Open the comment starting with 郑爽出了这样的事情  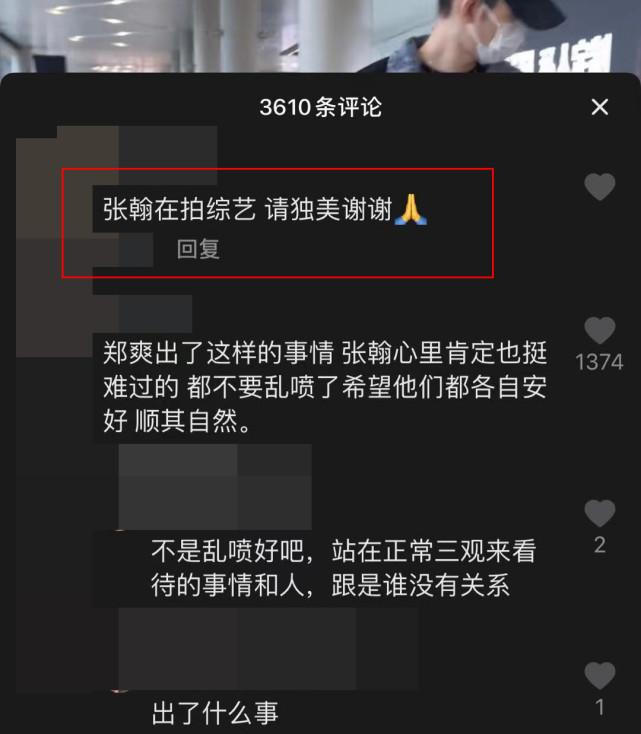tap(325, 387)
